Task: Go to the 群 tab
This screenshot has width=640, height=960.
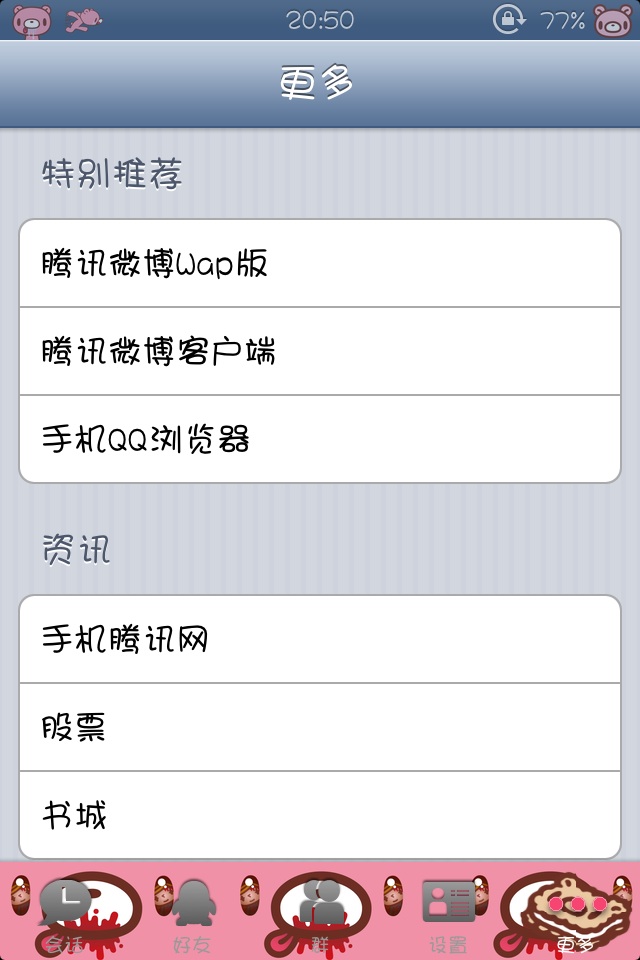Action: click(x=320, y=912)
